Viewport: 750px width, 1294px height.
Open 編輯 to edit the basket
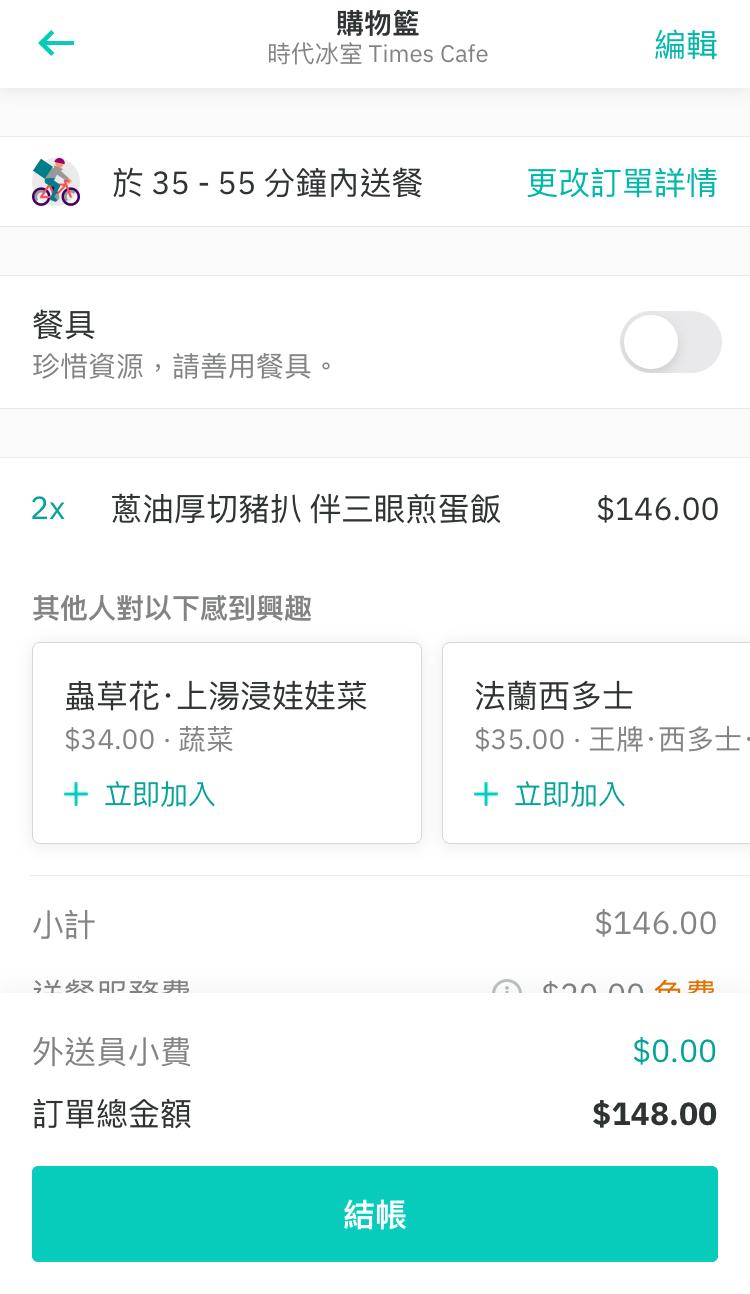click(x=686, y=46)
